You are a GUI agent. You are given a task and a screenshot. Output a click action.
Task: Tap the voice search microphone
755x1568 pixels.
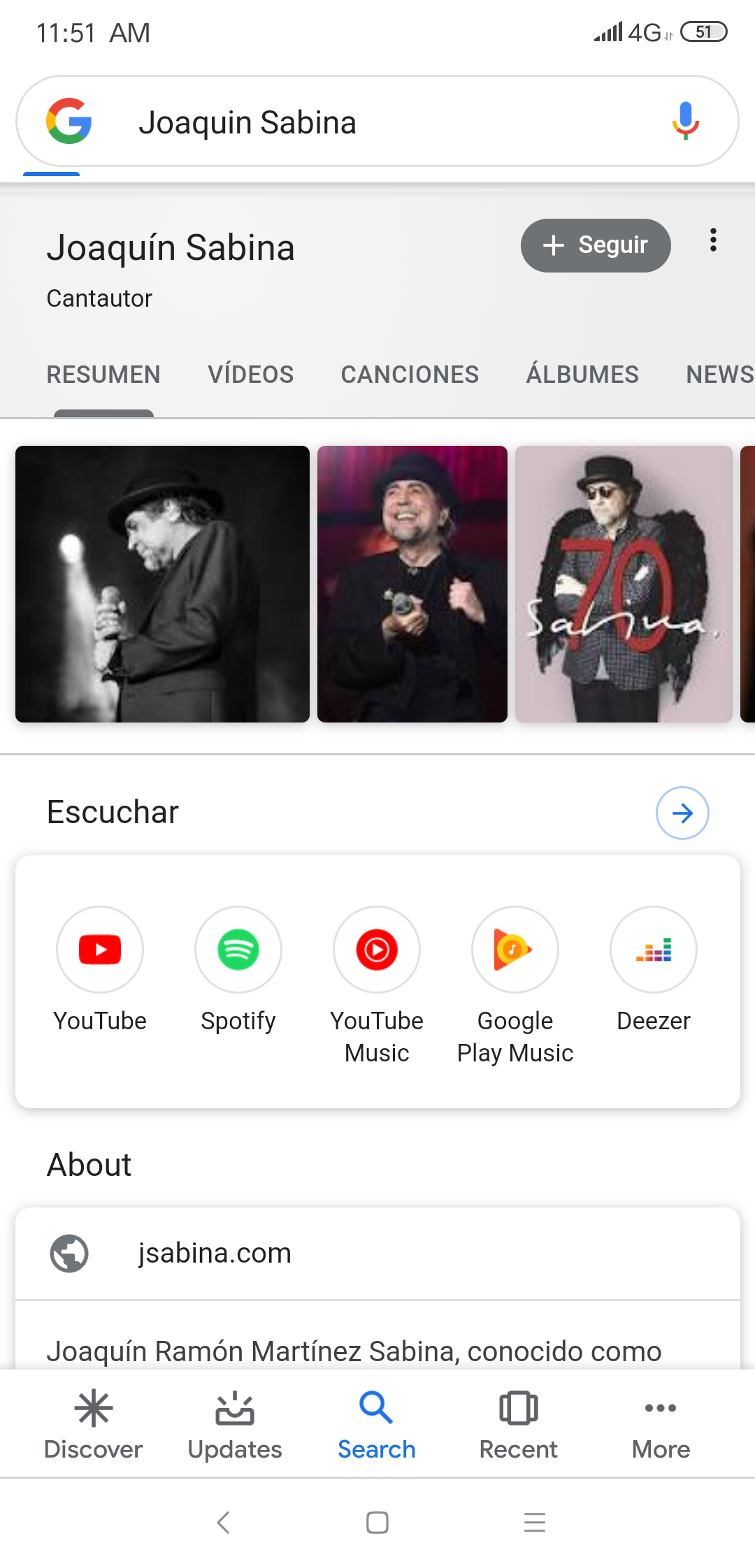685,121
